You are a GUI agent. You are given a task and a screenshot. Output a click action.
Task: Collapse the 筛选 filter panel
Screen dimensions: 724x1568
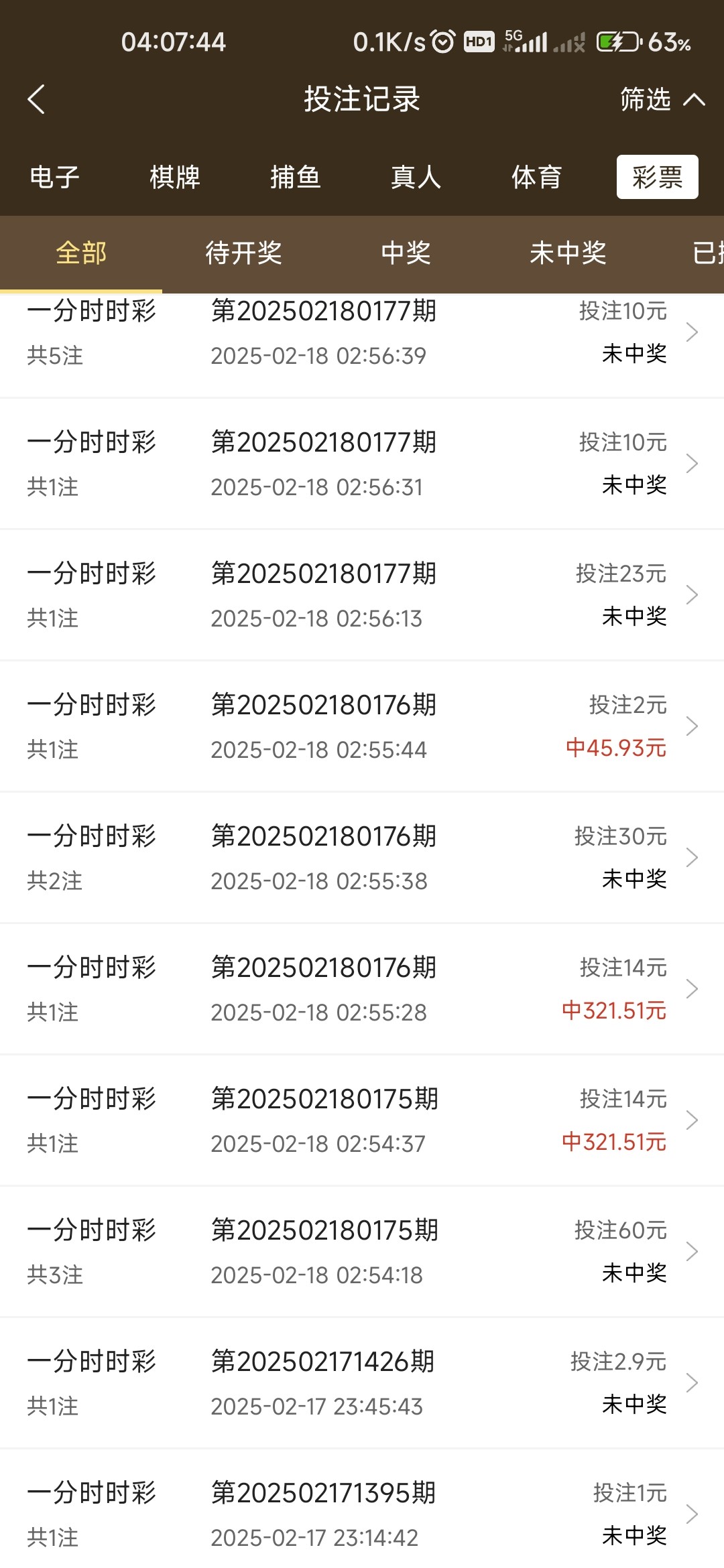[x=662, y=99]
